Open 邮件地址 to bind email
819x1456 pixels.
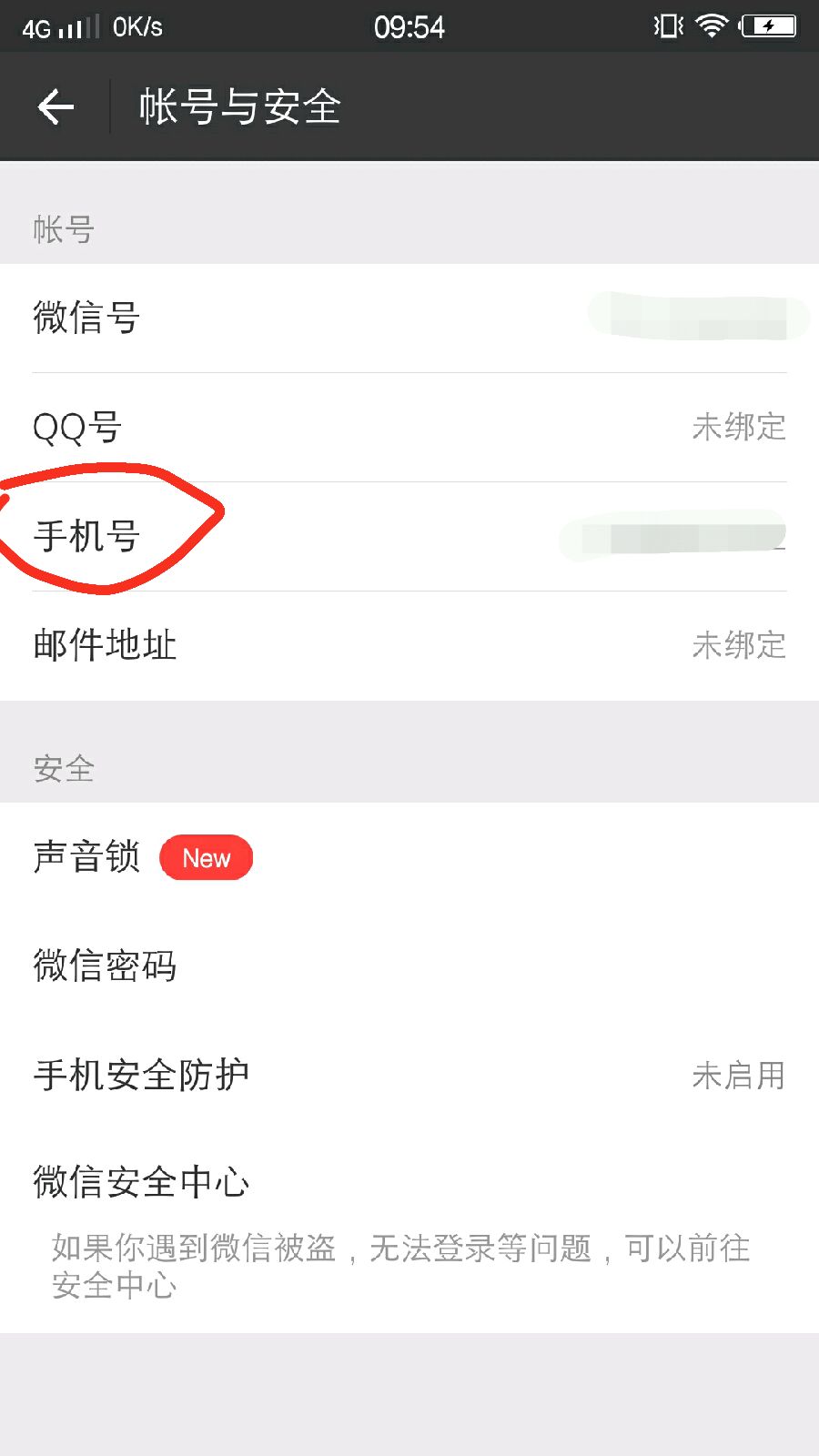[409, 645]
